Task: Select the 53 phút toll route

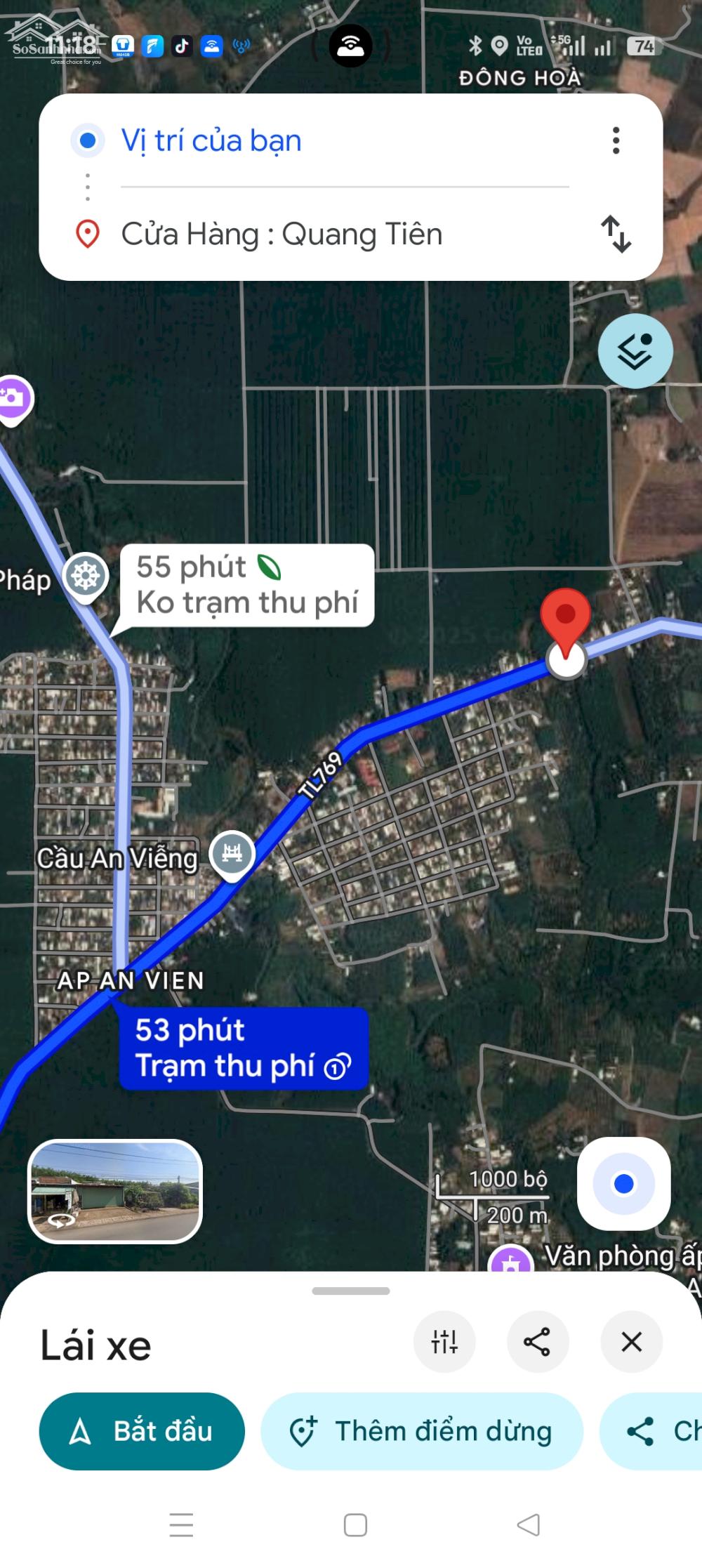Action: point(244,1048)
